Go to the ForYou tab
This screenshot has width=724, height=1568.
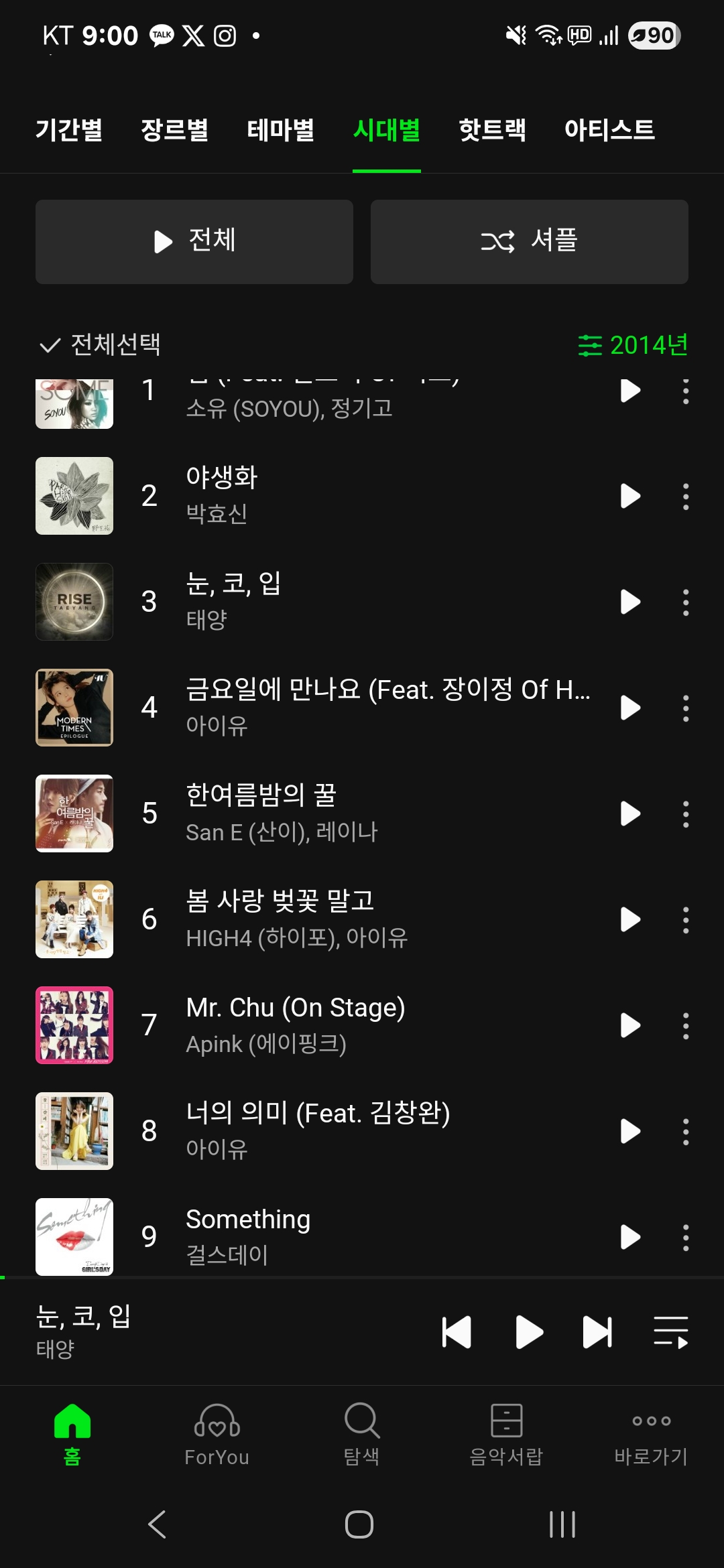217,1434
